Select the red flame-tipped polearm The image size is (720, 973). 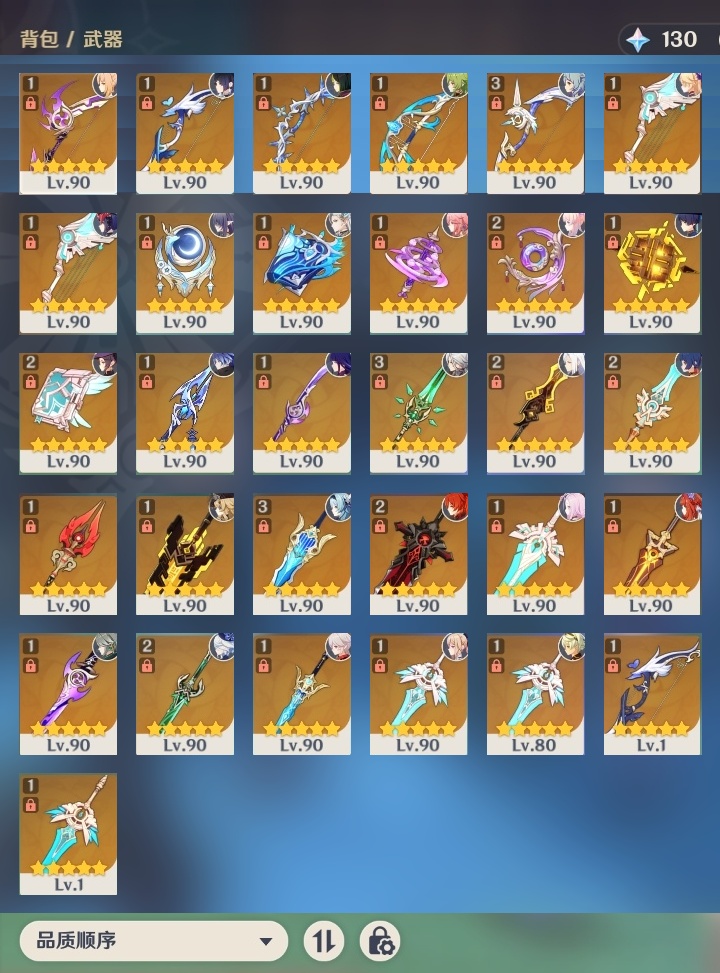click(x=68, y=552)
